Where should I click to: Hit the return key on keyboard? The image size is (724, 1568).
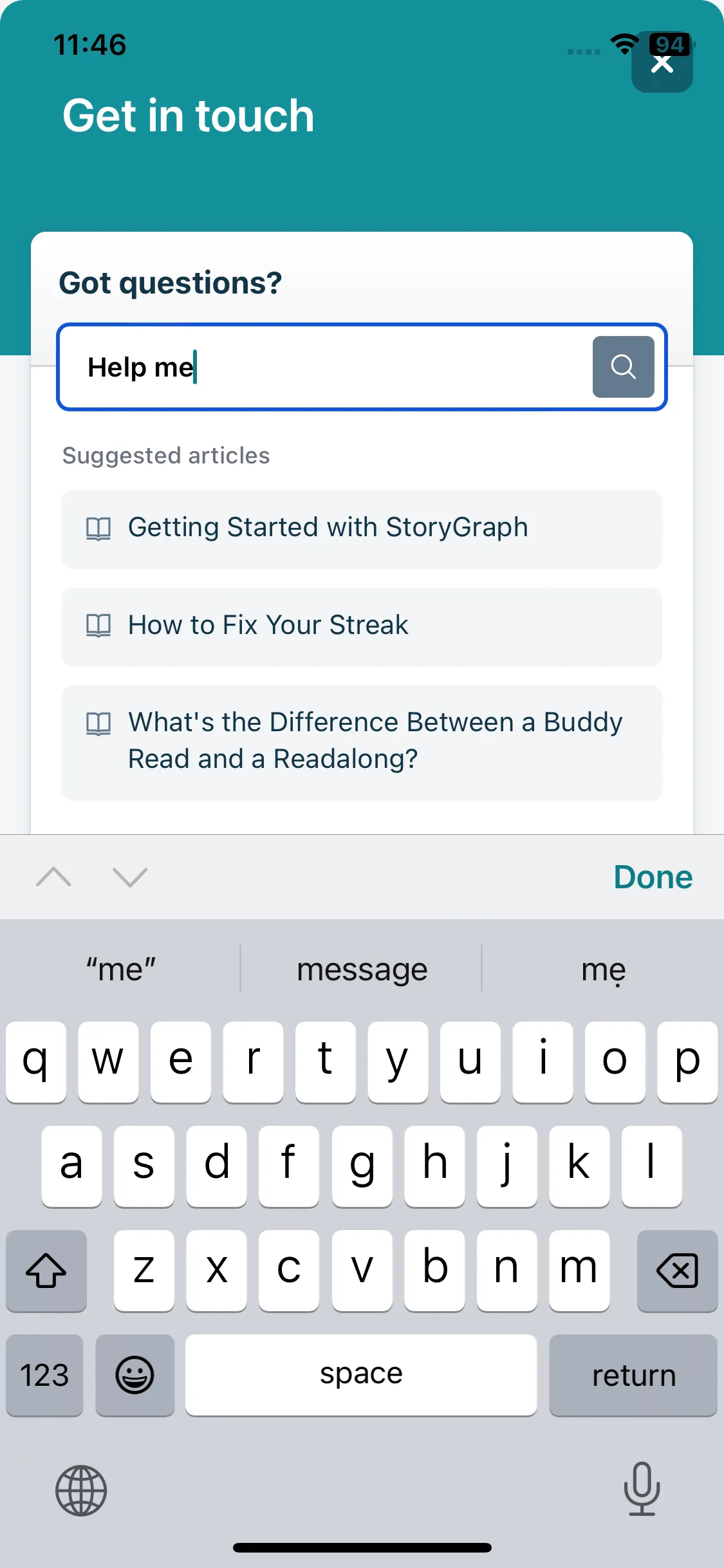[633, 1375]
